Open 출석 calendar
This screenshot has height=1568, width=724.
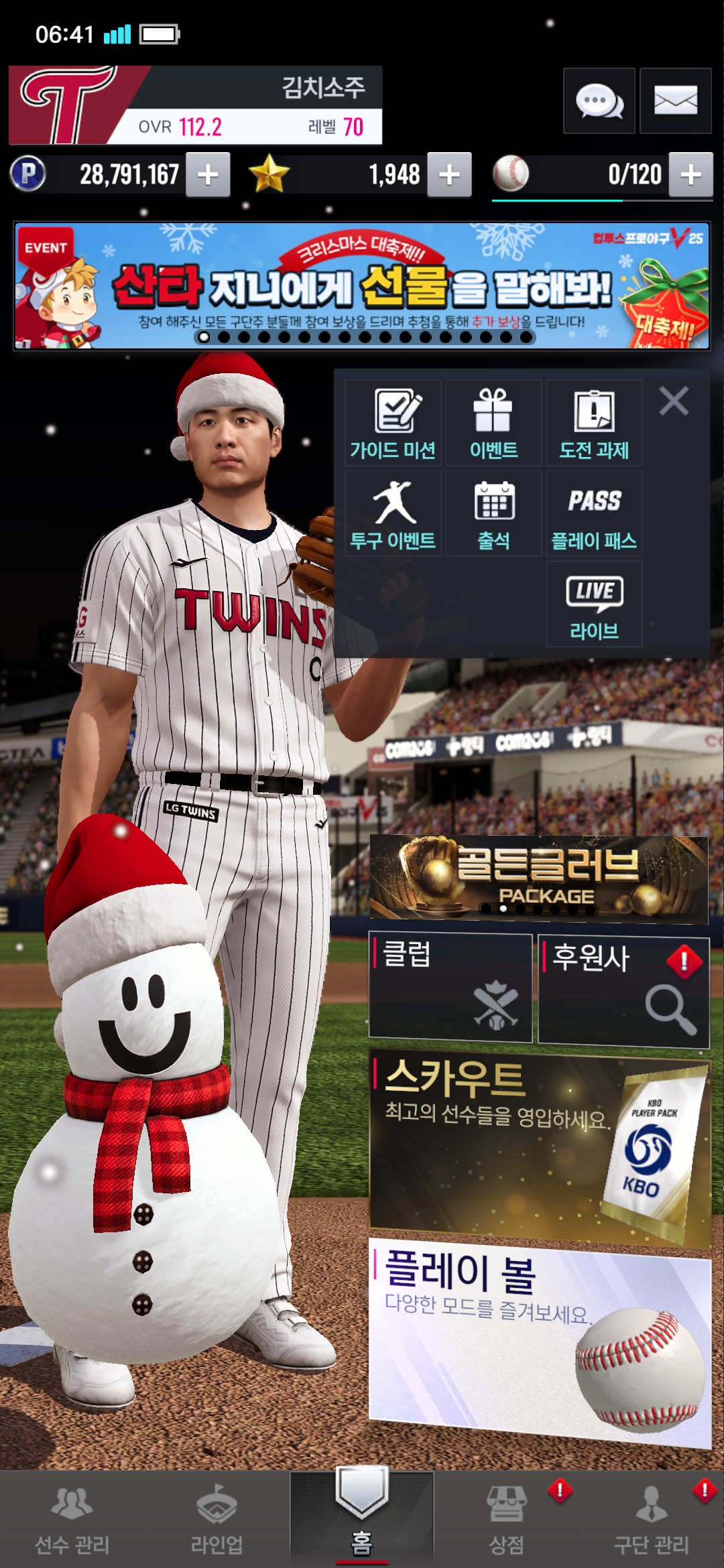pos(493,514)
